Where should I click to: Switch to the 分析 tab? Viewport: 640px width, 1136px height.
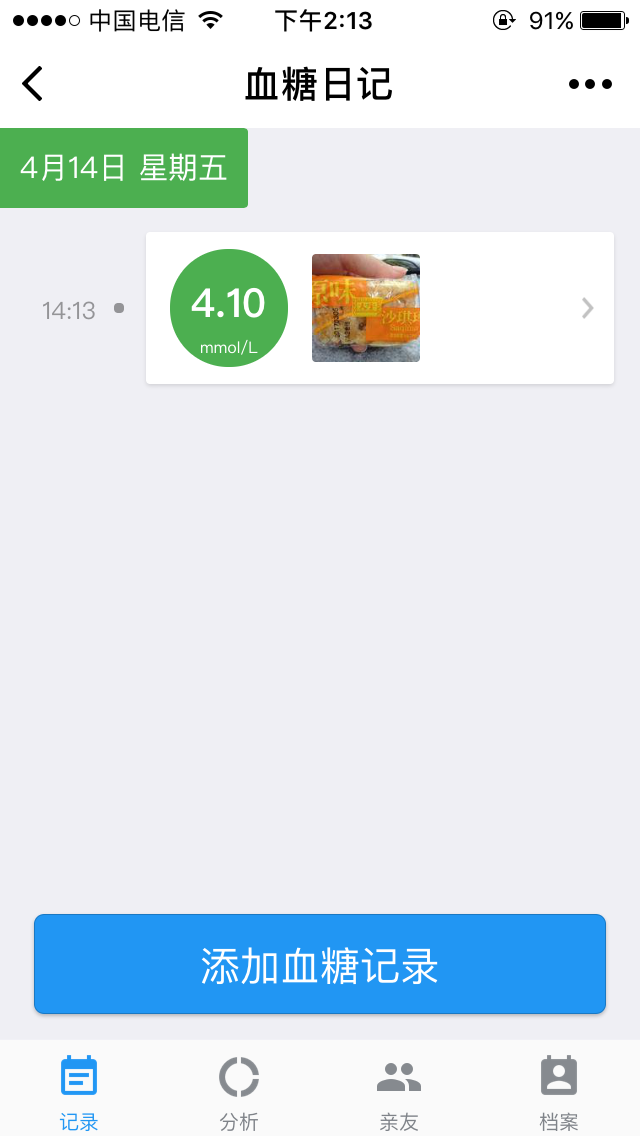point(239,1091)
